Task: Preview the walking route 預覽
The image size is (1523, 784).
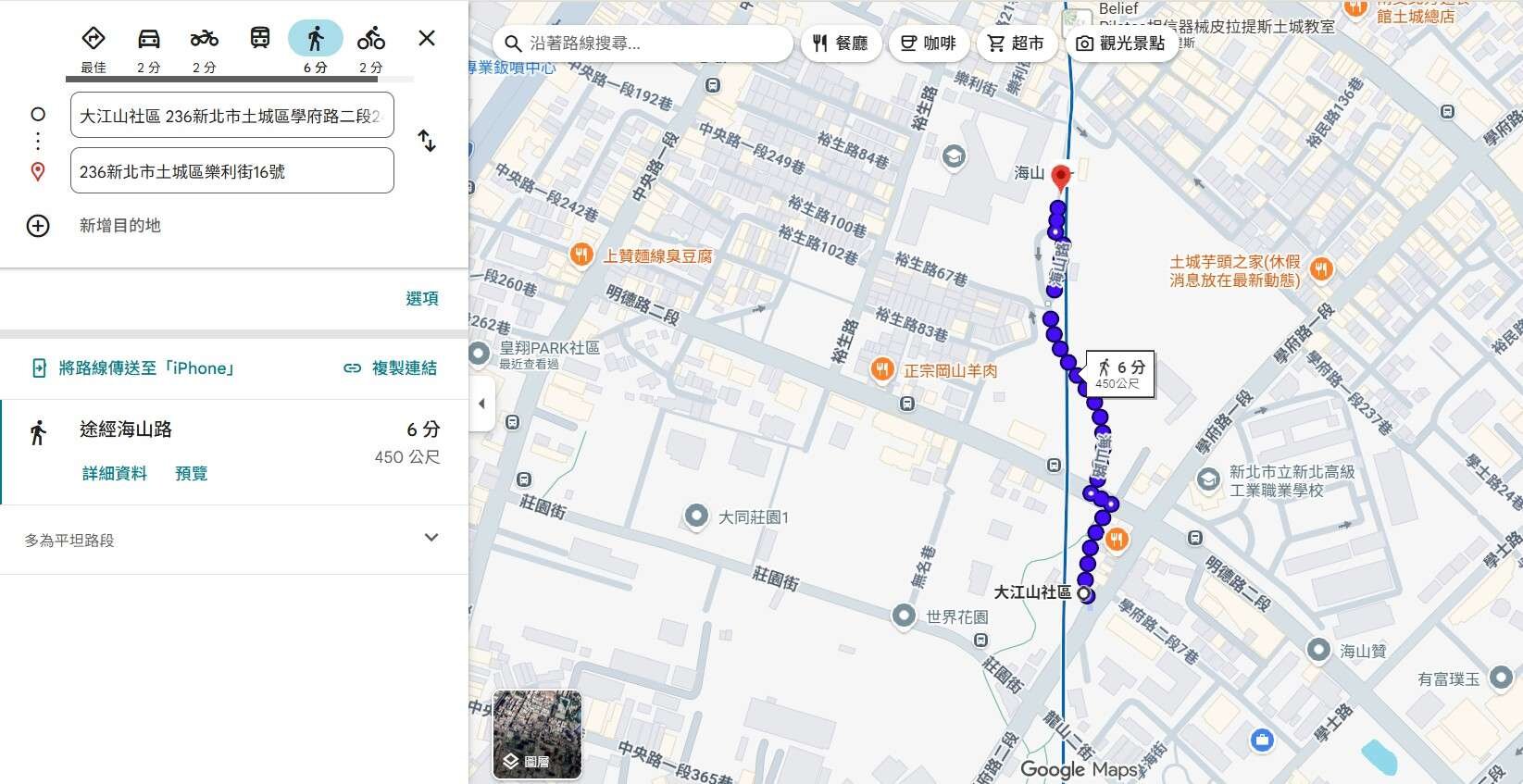Action: (x=191, y=474)
